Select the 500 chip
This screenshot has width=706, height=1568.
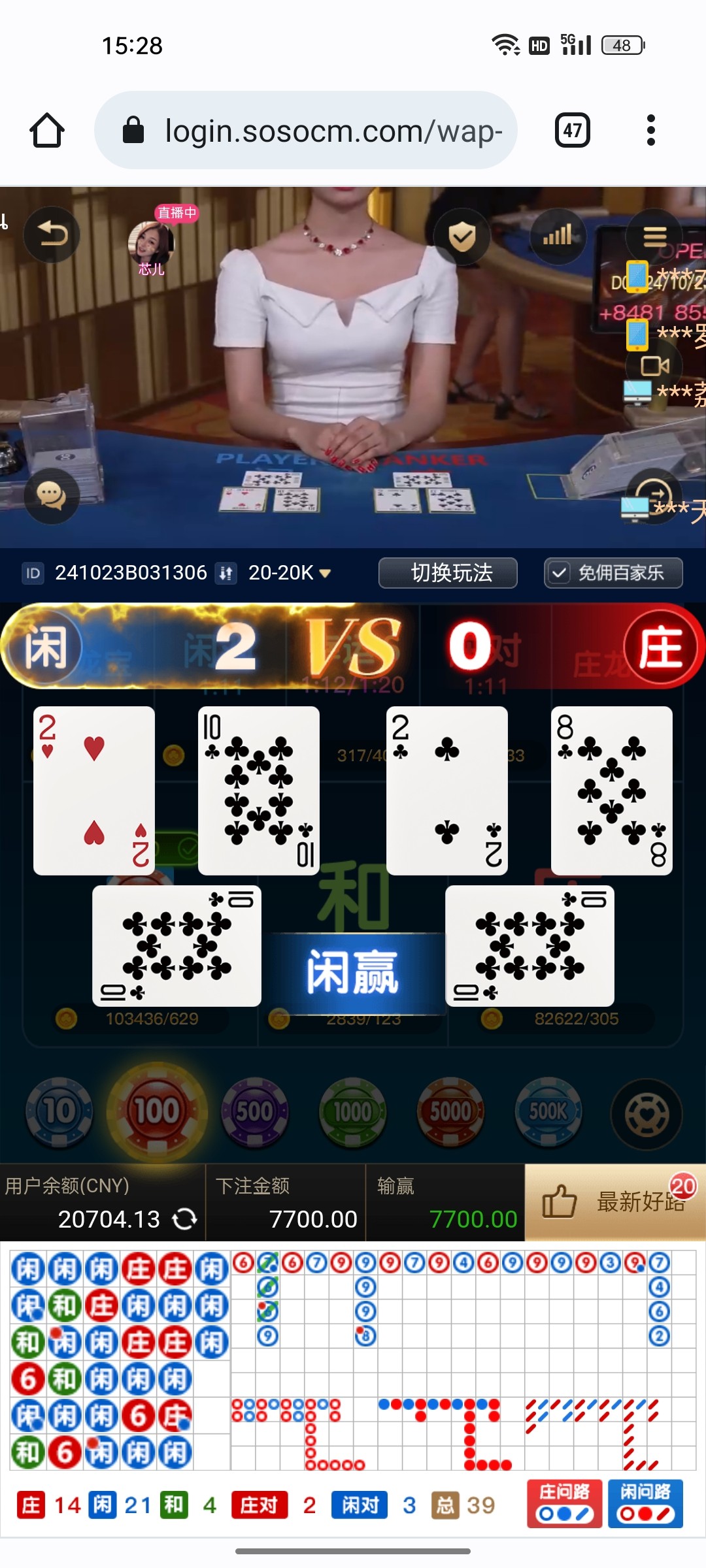[x=254, y=1112]
